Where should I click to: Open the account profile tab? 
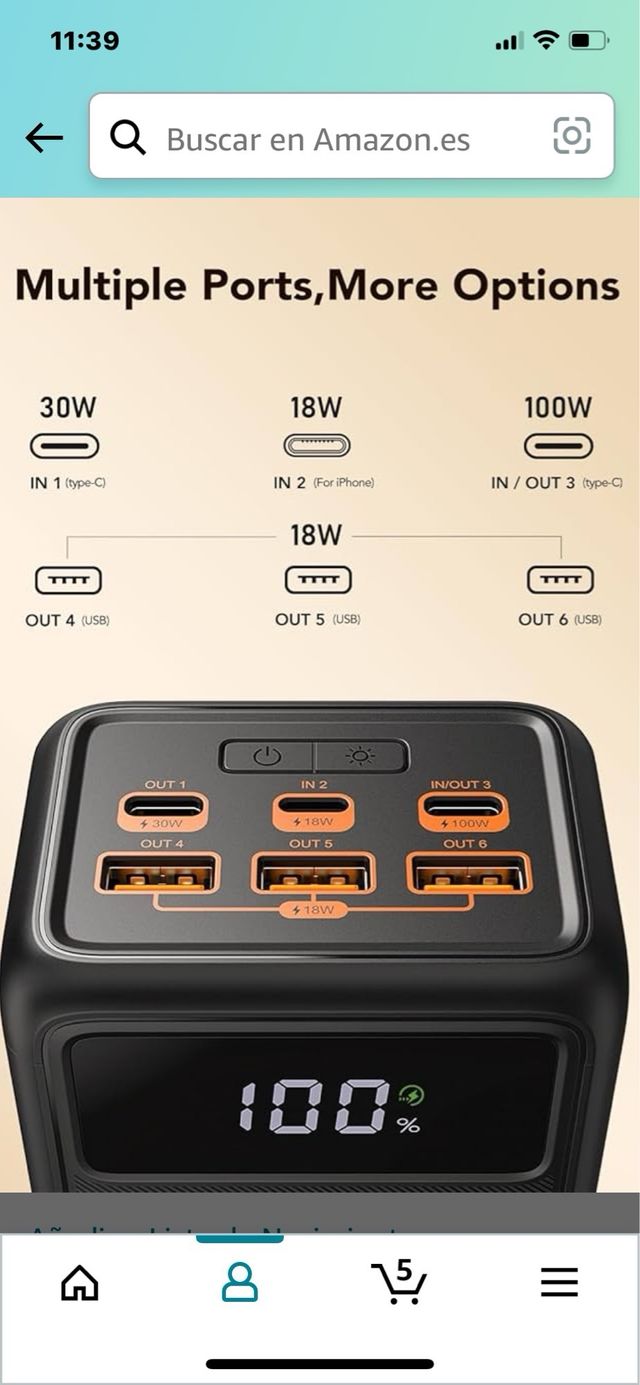[x=240, y=1282]
